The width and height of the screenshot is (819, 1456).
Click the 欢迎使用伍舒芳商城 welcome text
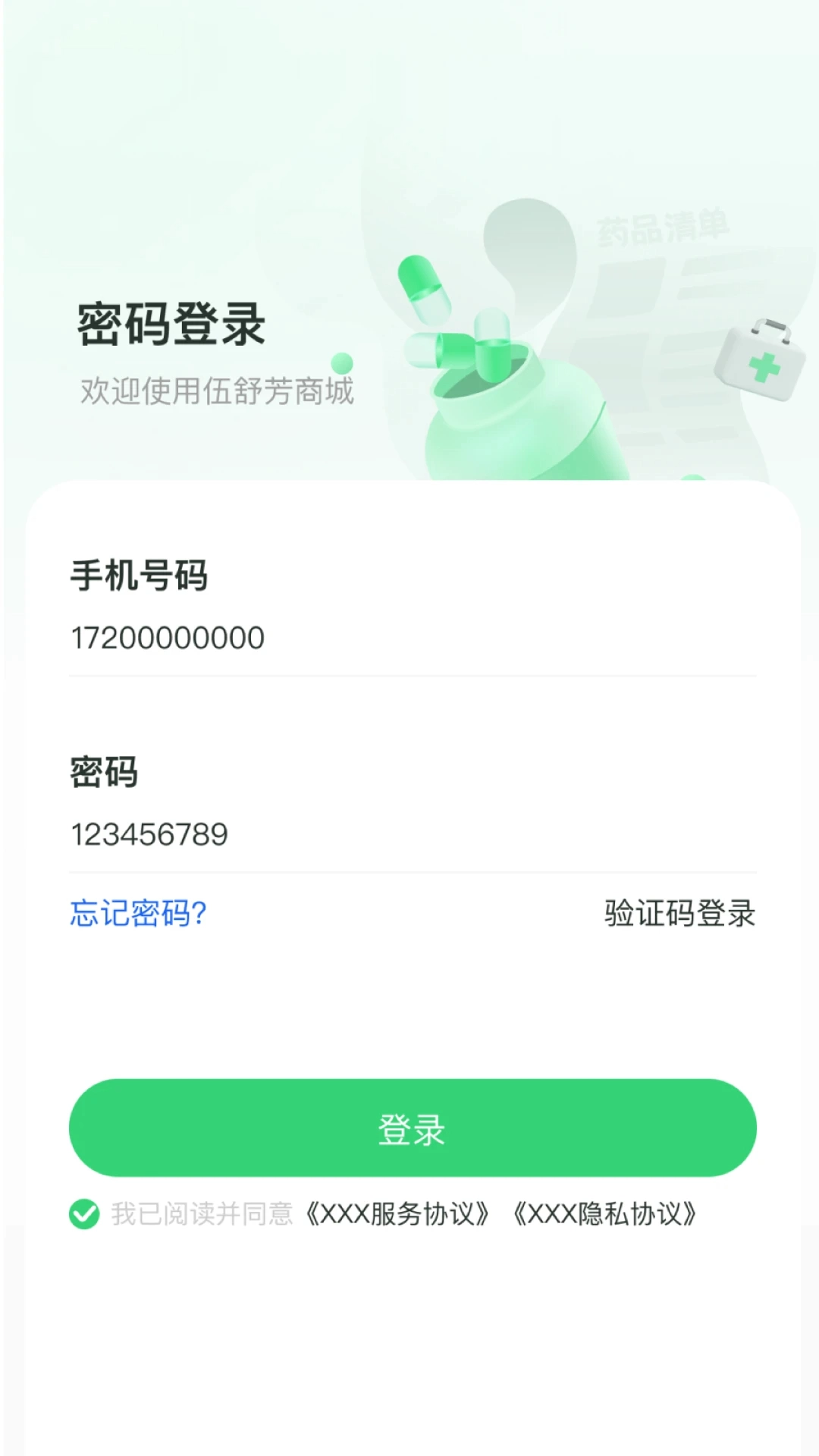[216, 392]
